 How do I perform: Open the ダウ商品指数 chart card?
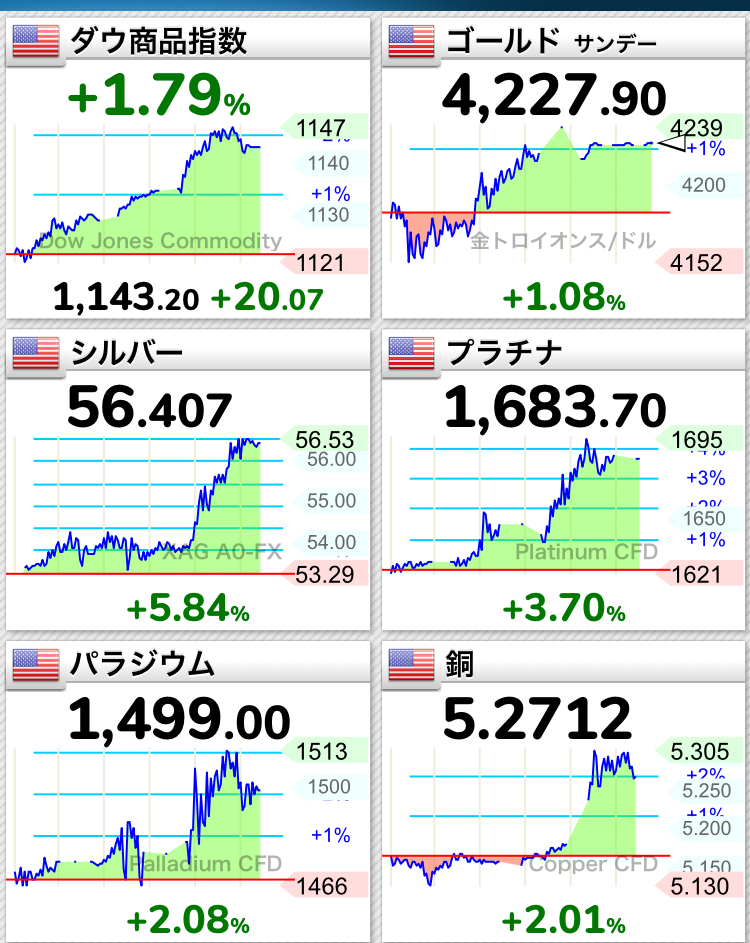tap(187, 170)
